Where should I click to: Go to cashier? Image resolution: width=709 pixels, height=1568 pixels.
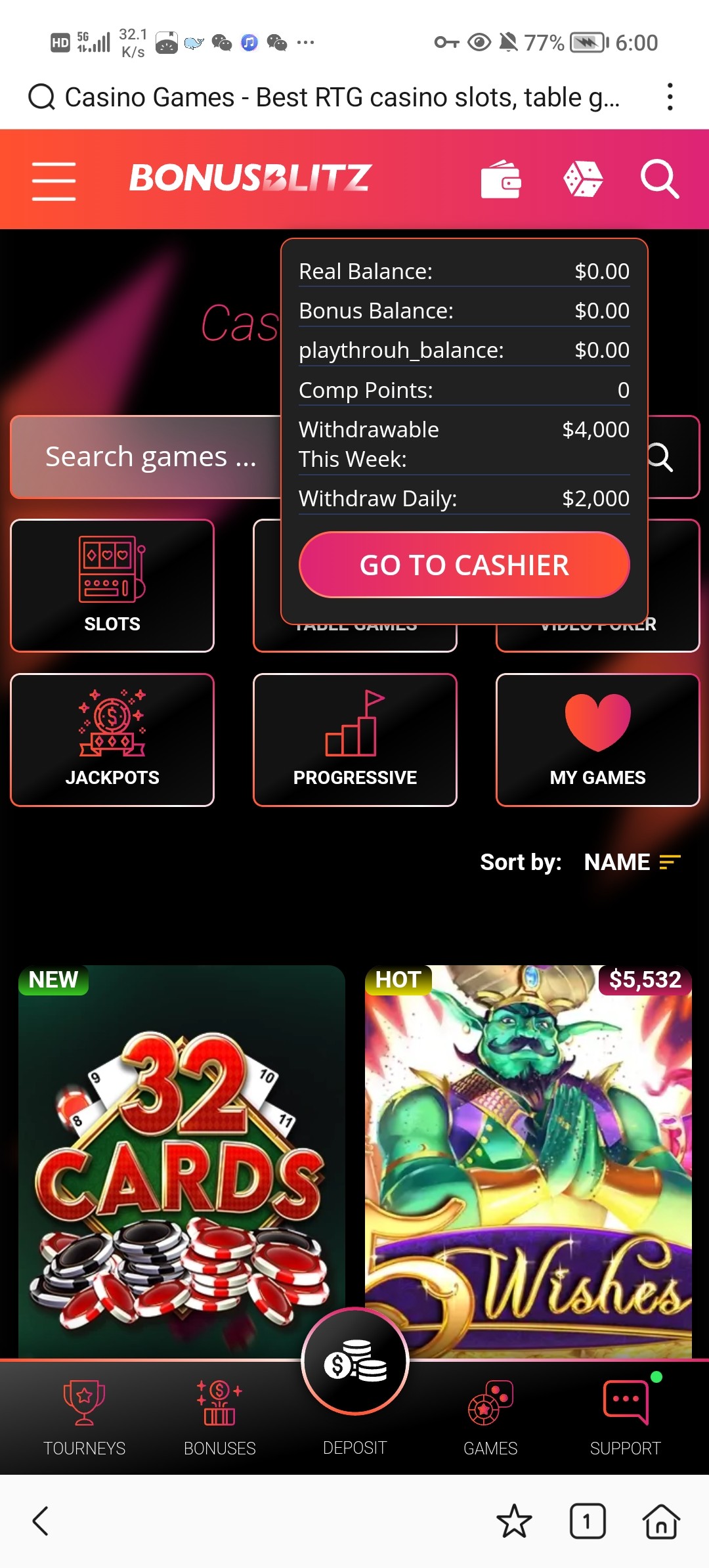point(464,565)
